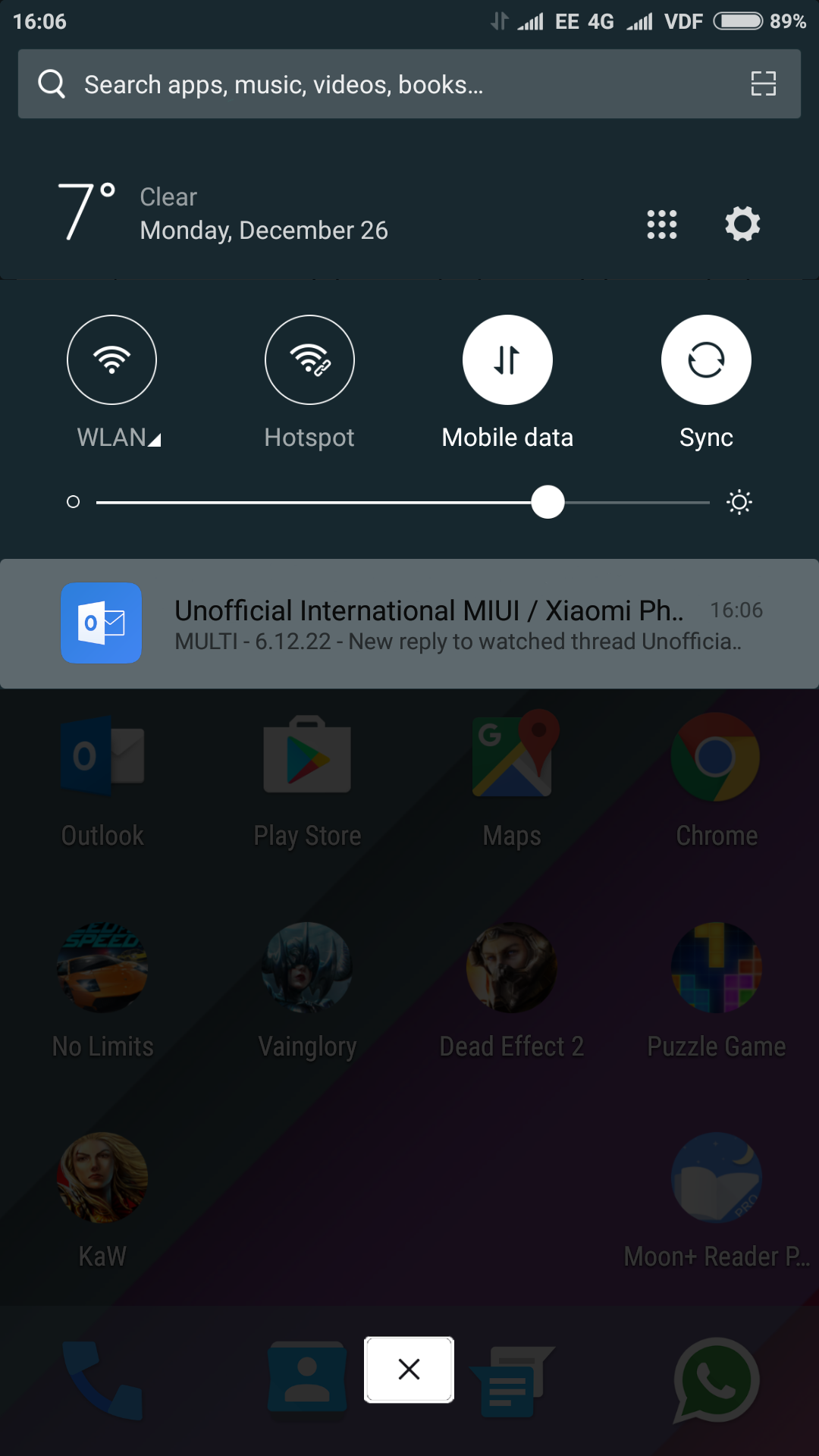The image size is (819, 1456).
Task: Enable the Hotspot toggle
Action: coord(309,359)
